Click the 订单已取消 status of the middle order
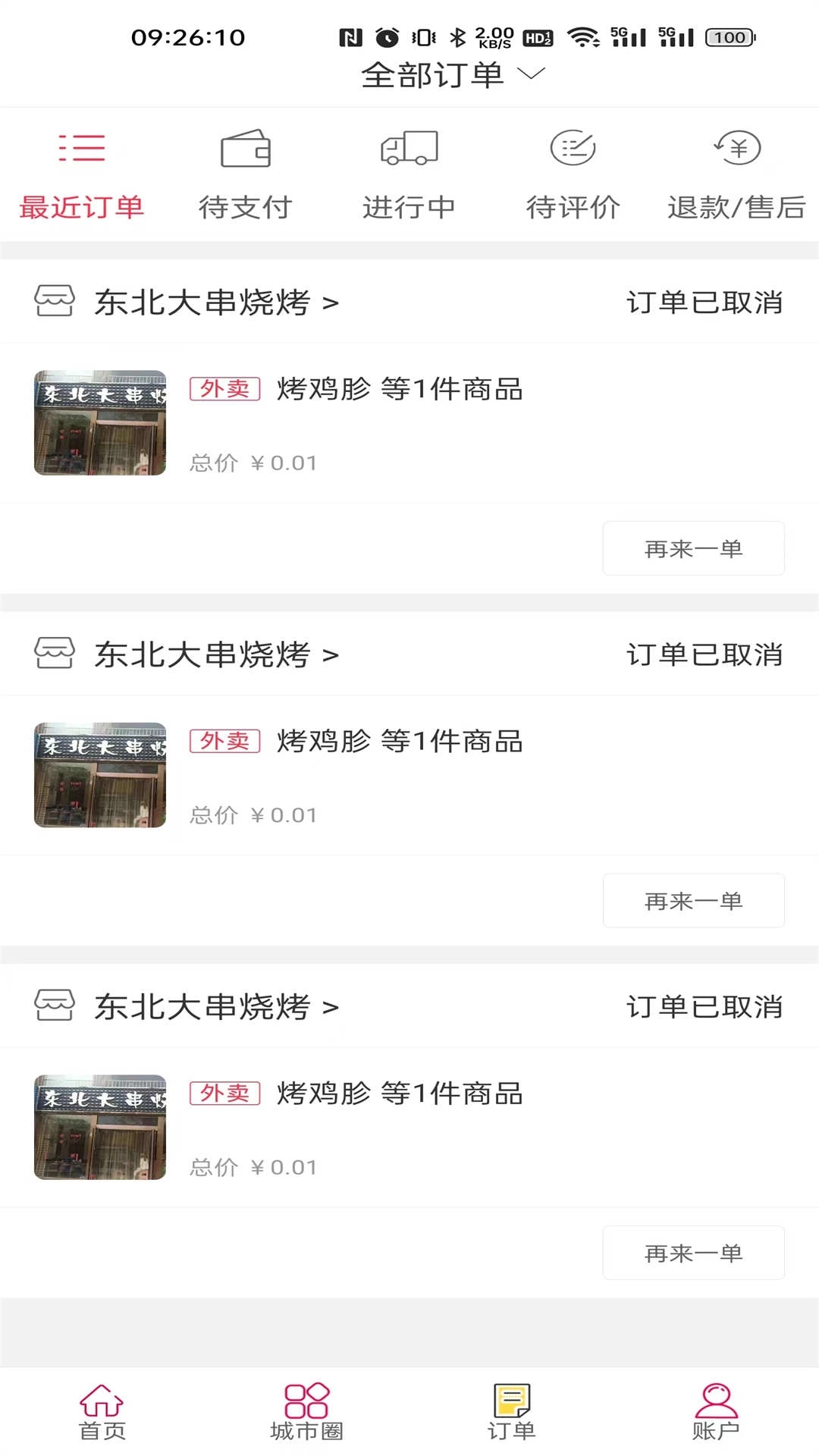Viewport: 819px width, 1456px height. (x=707, y=653)
